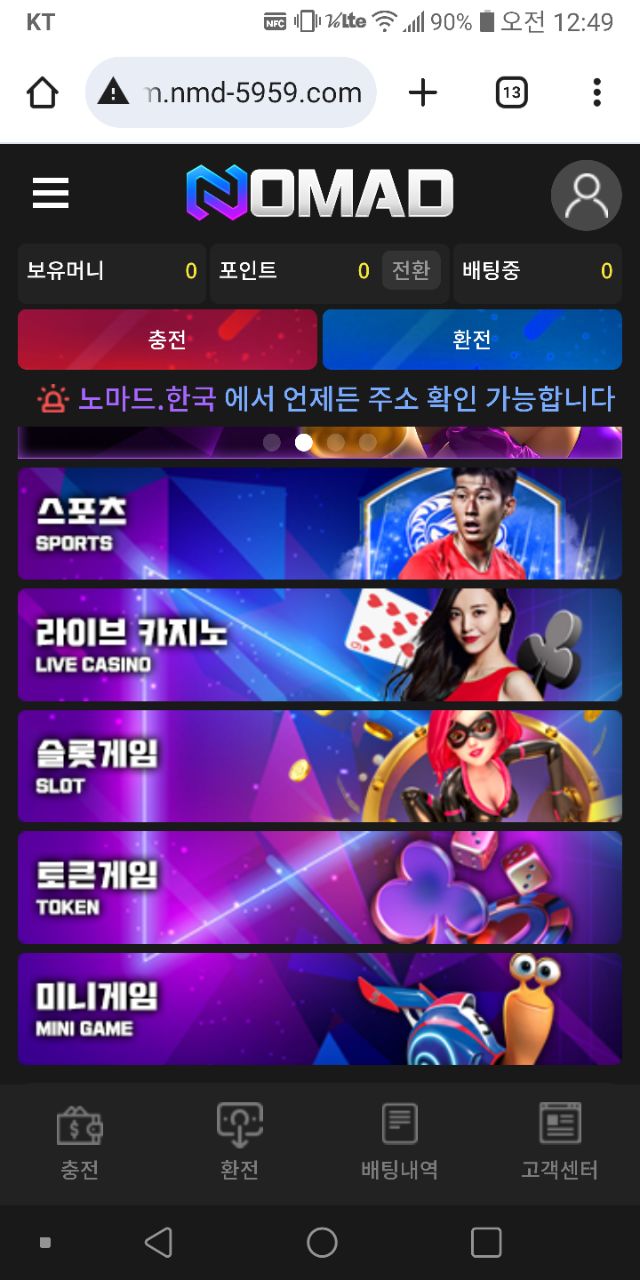
Task: Open a new browser tab
Action: tap(423, 93)
